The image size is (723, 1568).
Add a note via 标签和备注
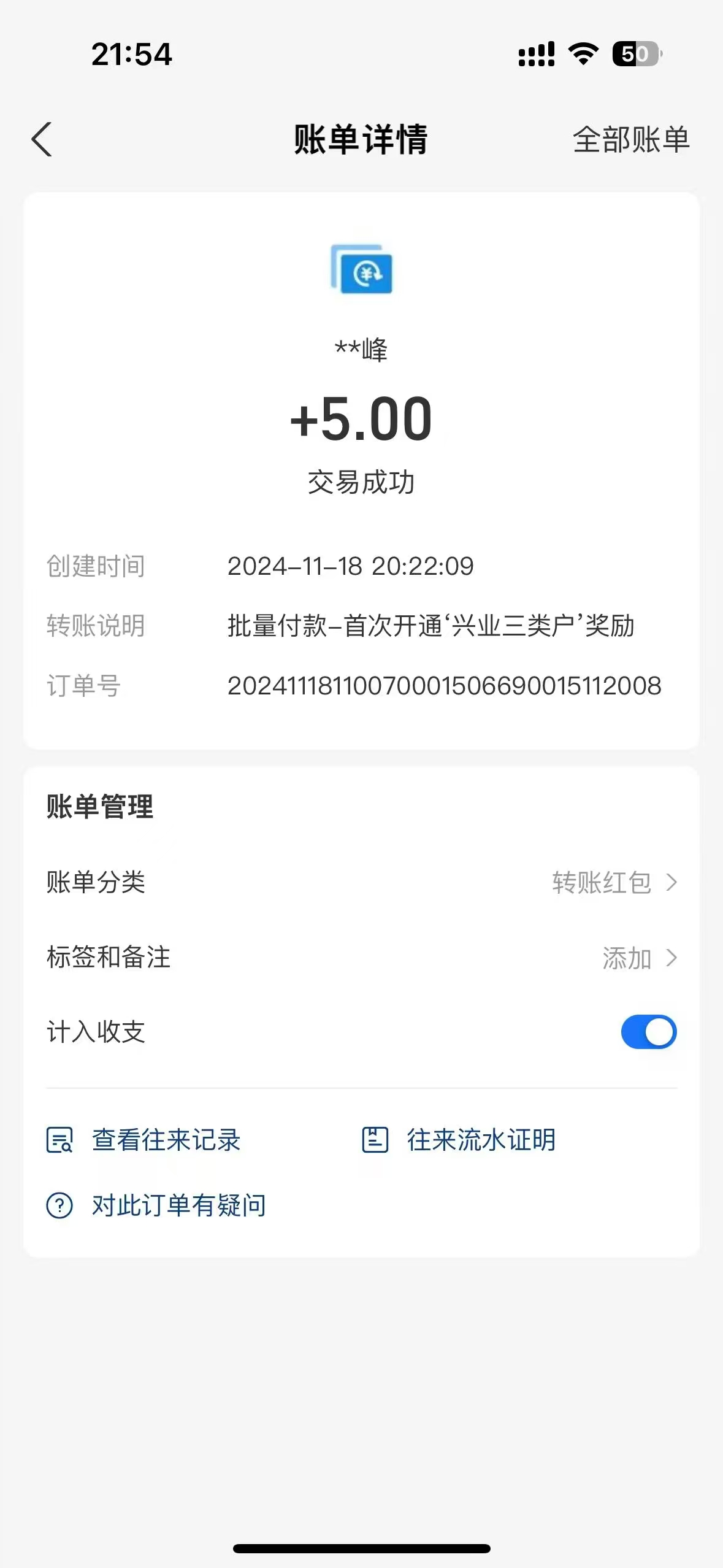(x=362, y=958)
